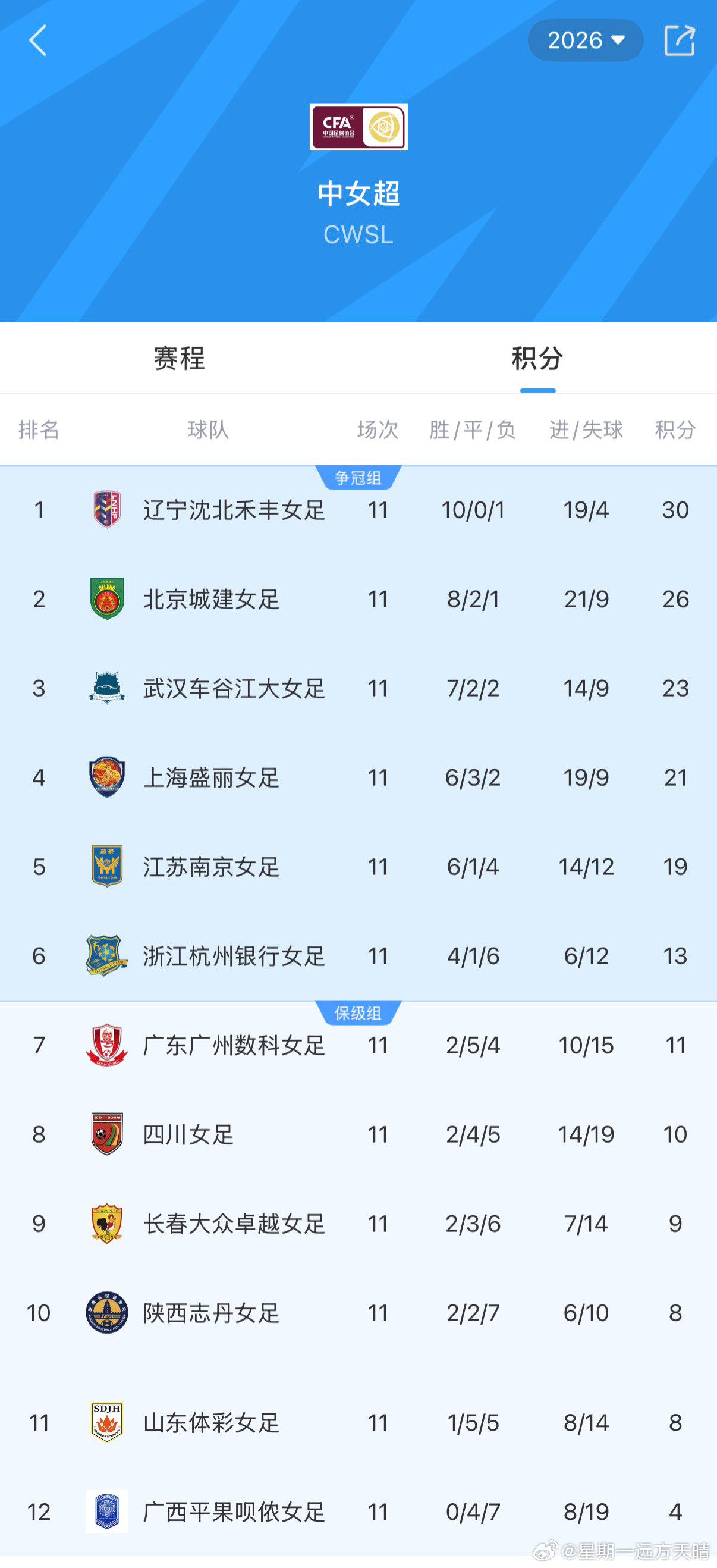View 武汉车谷江大女足 team page

click(x=358, y=688)
